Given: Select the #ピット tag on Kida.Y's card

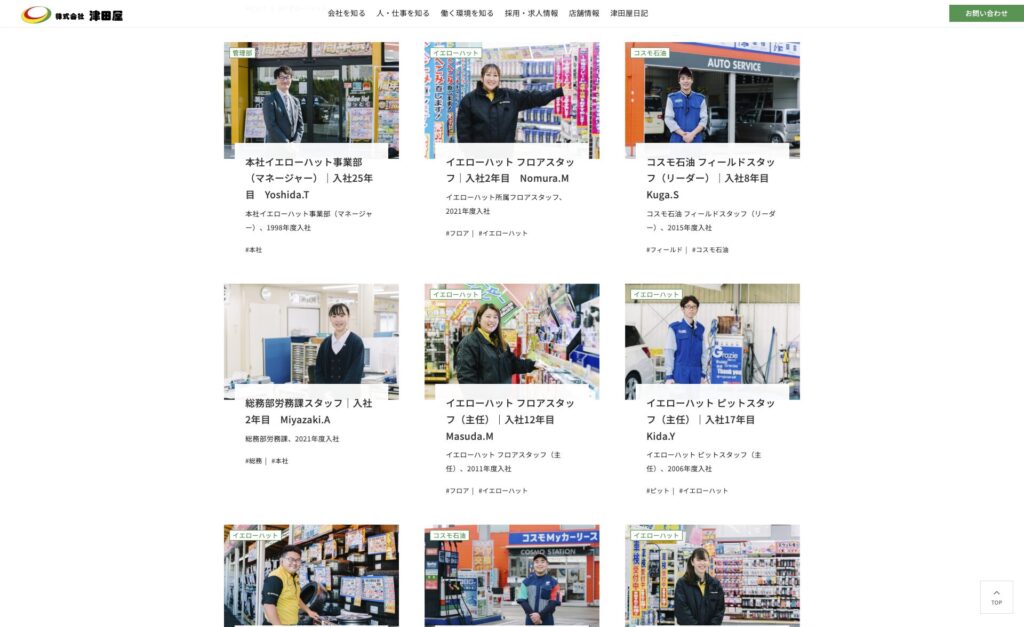Looking at the screenshot, I should coord(658,491).
